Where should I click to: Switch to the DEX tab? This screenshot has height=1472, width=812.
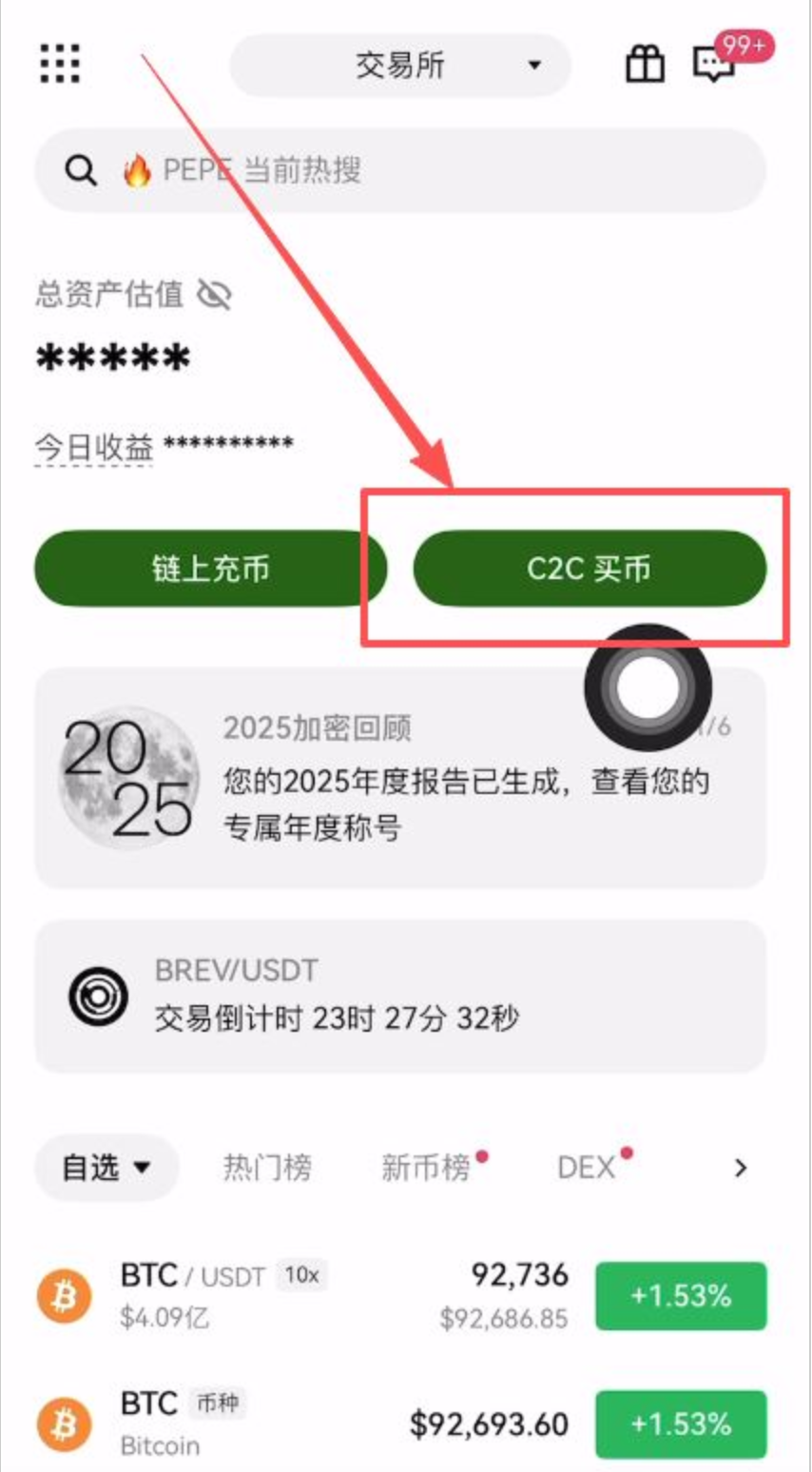pos(587,1168)
